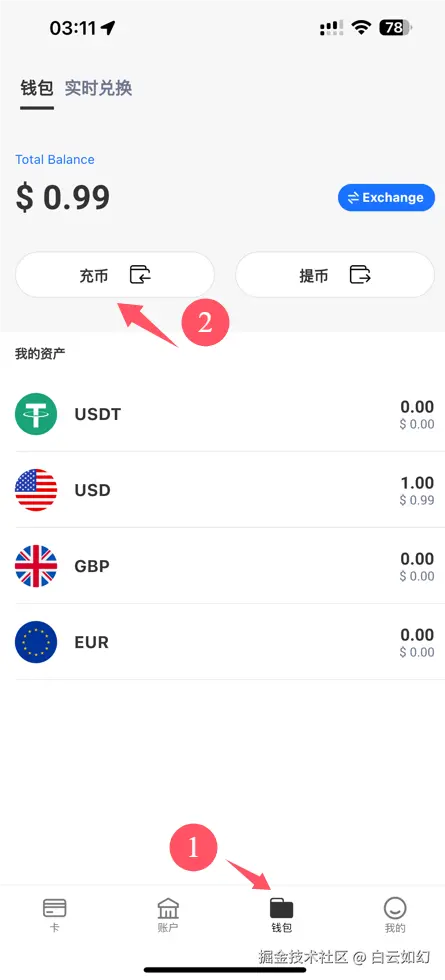Switch to the 账户 bottom tab
Screen dimensions: 445x980
168,915
